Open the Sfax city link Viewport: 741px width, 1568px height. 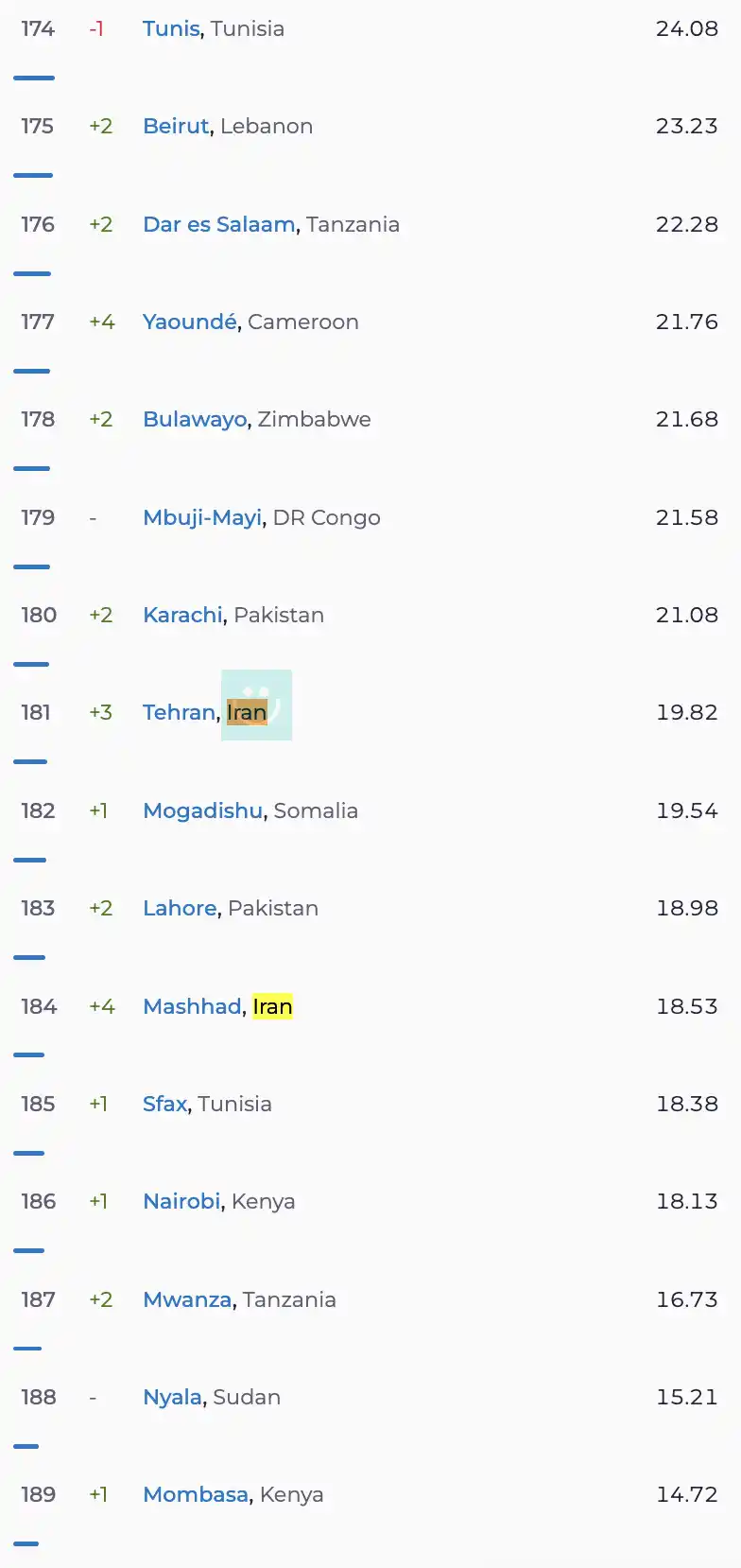(x=164, y=1104)
